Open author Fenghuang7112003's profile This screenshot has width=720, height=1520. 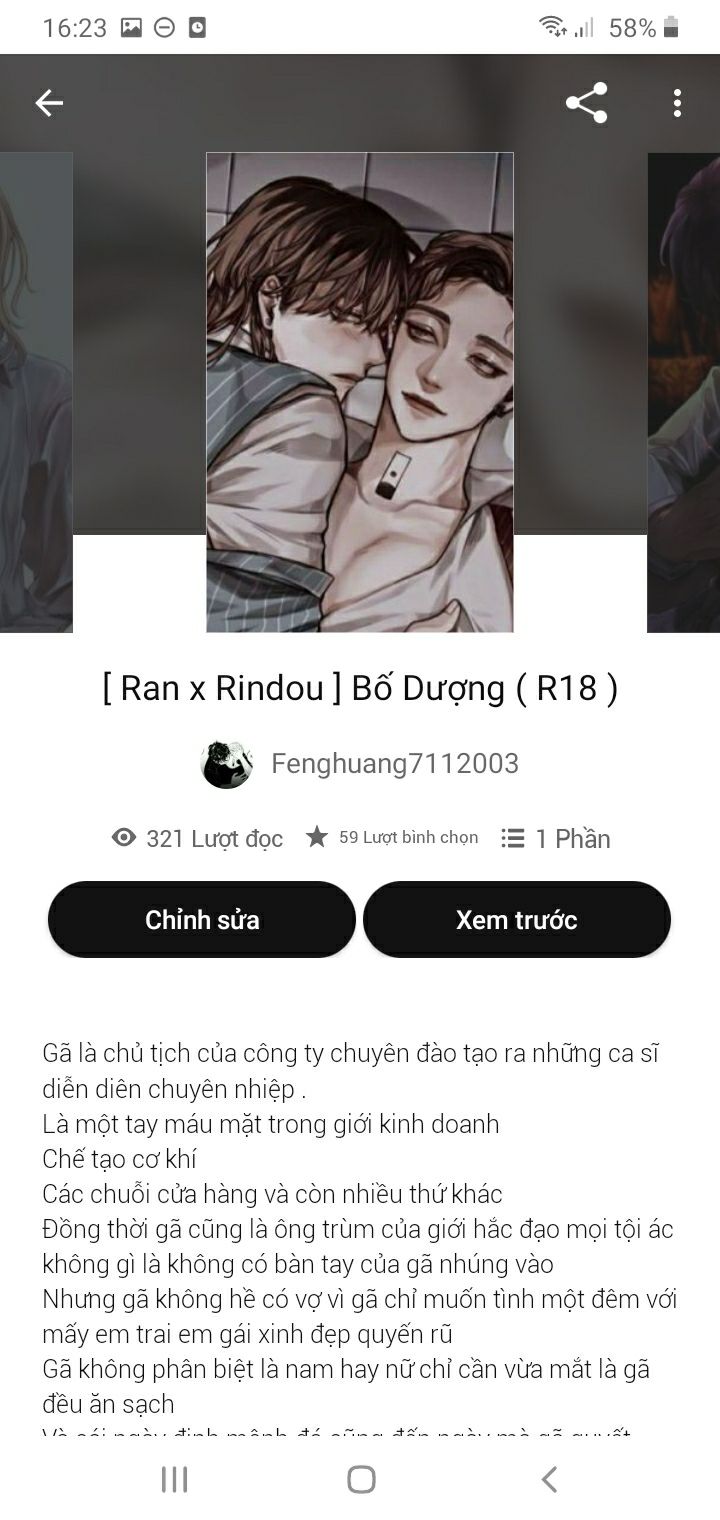coord(394,764)
